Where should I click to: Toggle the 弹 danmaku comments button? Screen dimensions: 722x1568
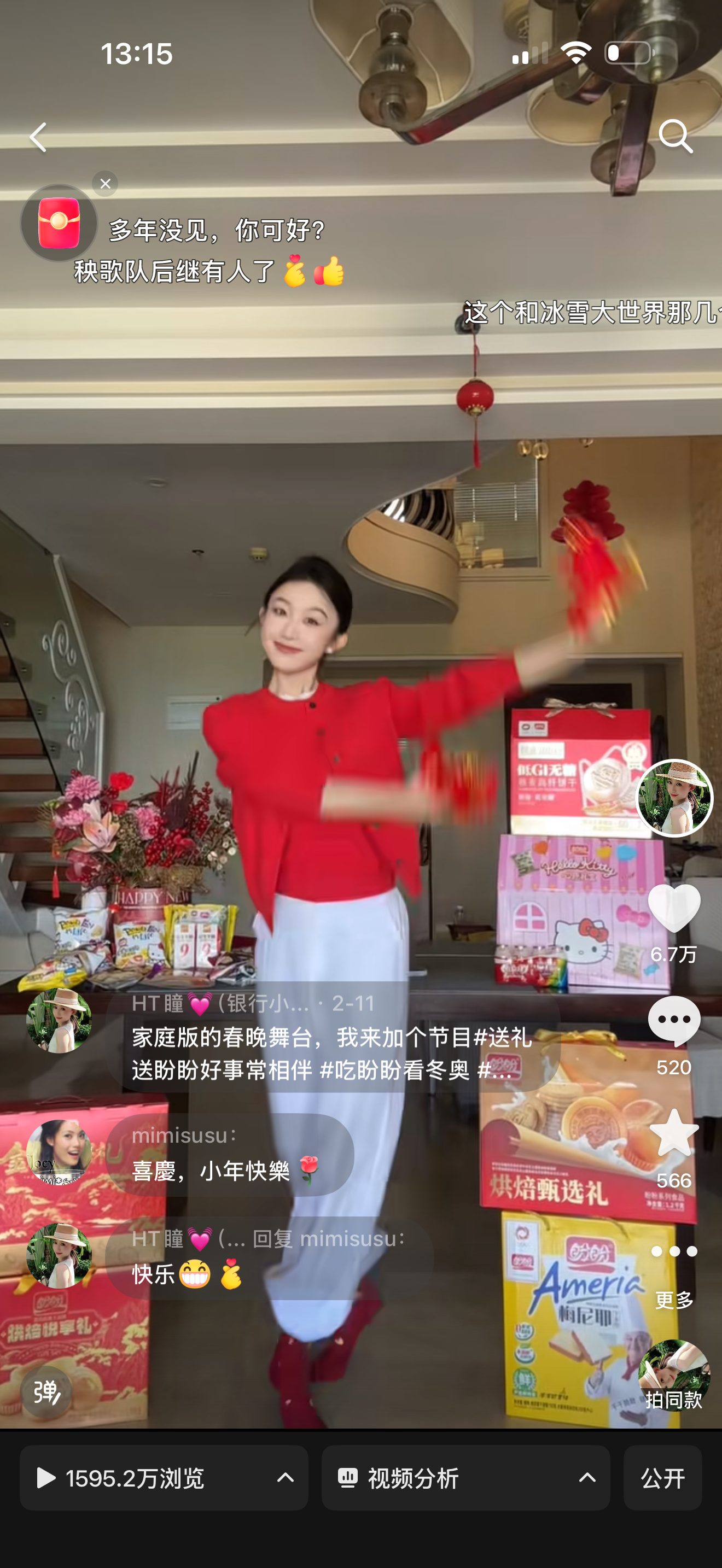point(46,1393)
